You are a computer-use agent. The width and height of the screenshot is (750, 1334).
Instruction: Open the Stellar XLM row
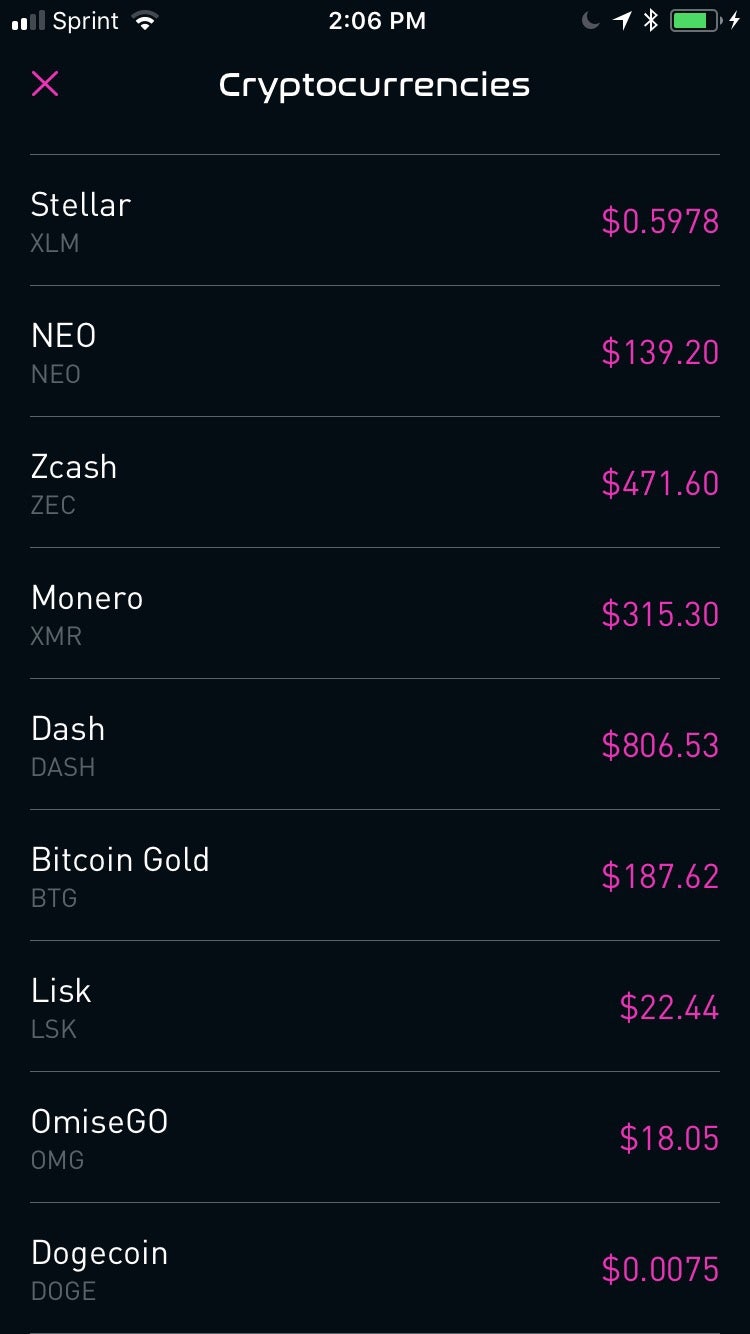374,220
